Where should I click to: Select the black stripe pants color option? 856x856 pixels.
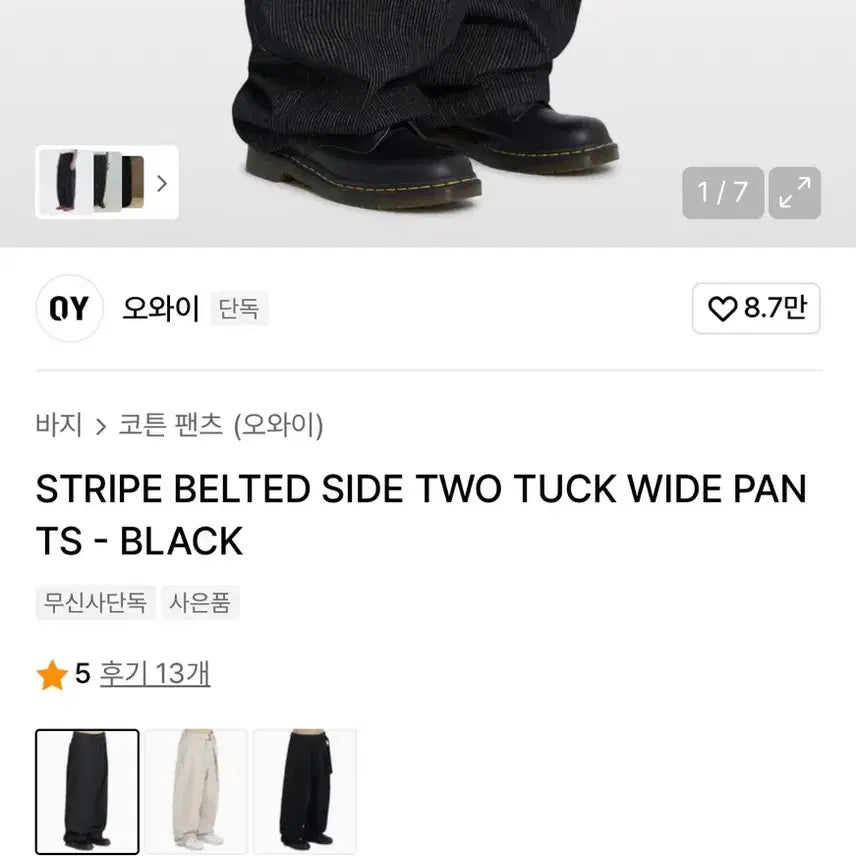[x=88, y=792]
